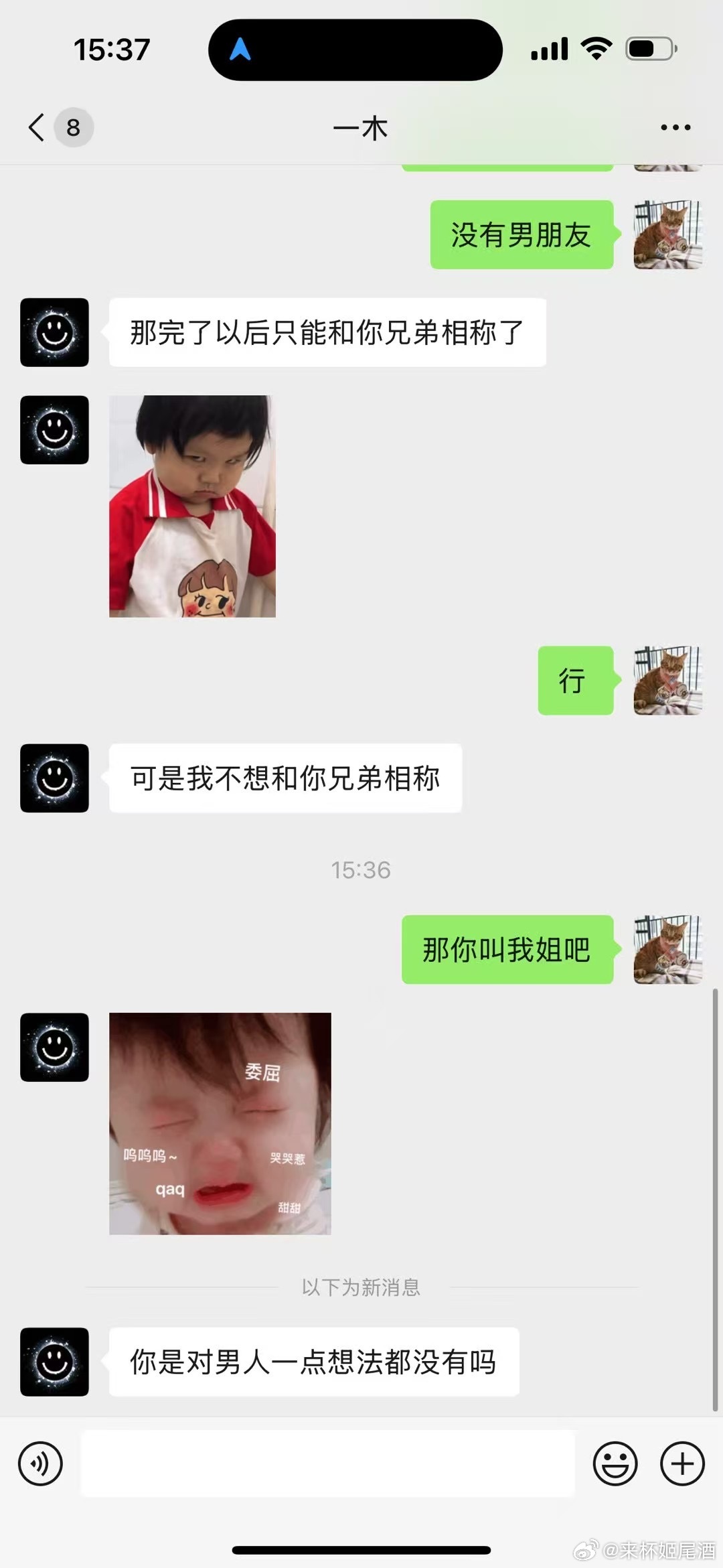Open contact avatar beside 你是对男人一点想法都没有吗
Image resolution: width=723 pixels, height=1568 pixels.
click(54, 1362)
